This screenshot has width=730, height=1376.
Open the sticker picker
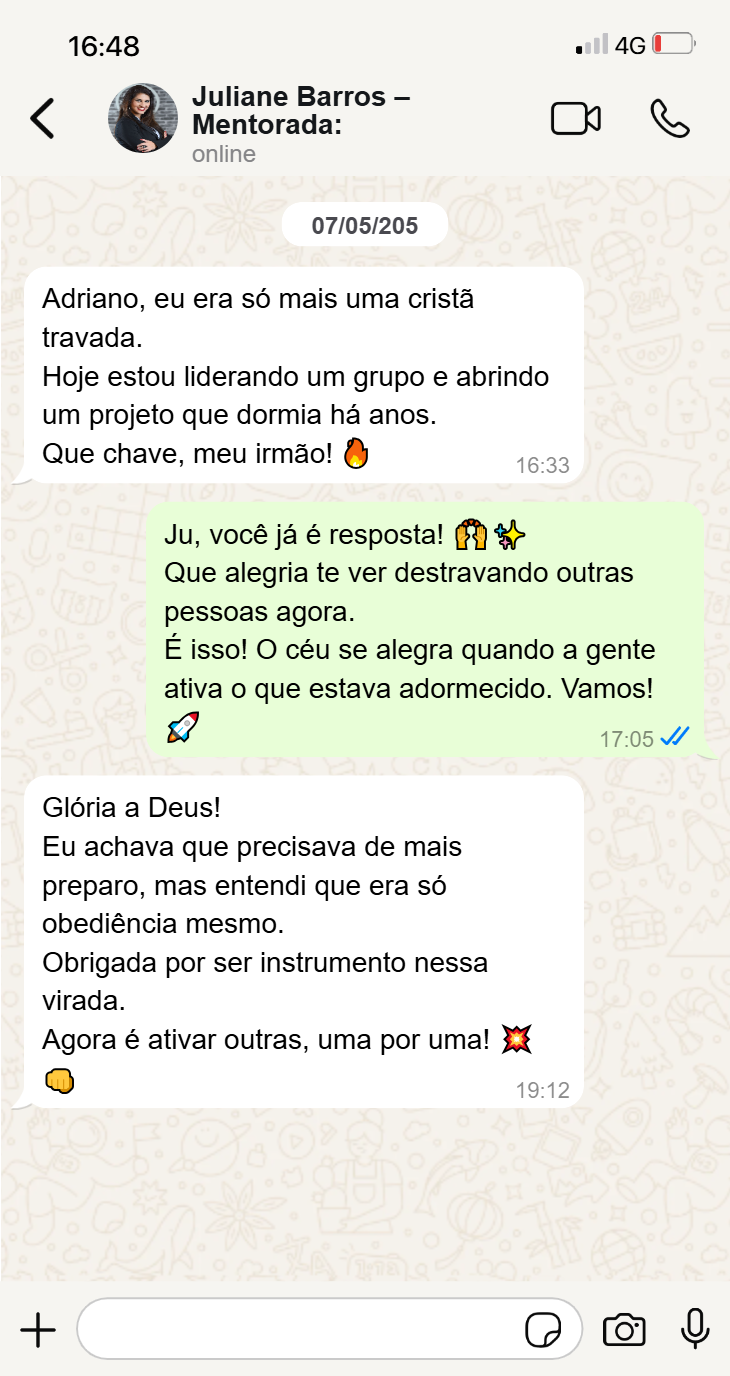pos(543,1331)
